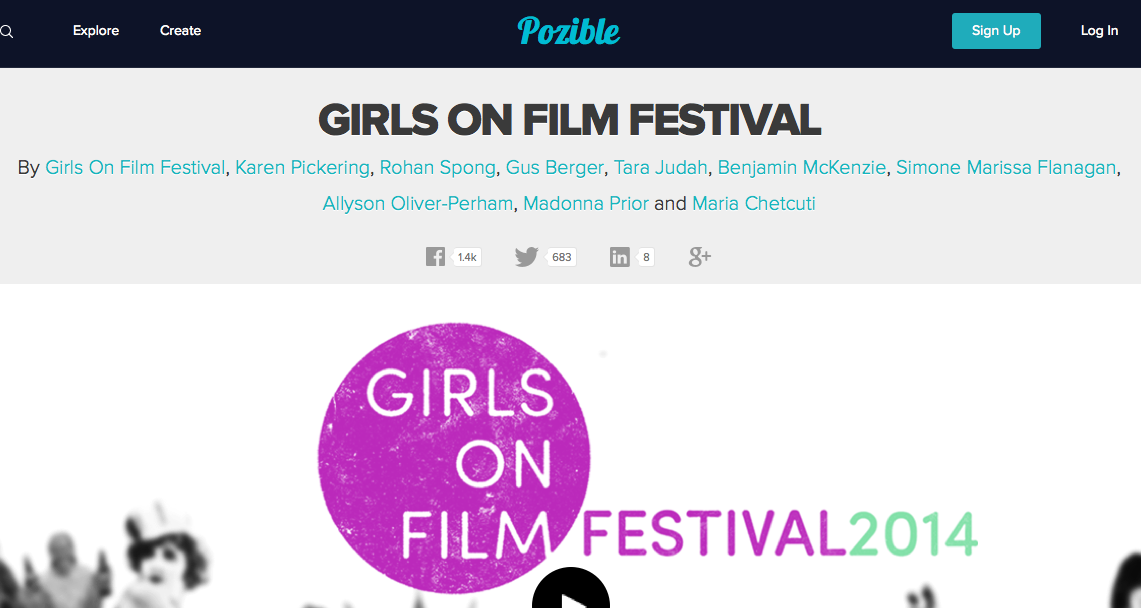Visit Madonna Prior's profile
The image size is (1141, 608).
pos(585,204)
